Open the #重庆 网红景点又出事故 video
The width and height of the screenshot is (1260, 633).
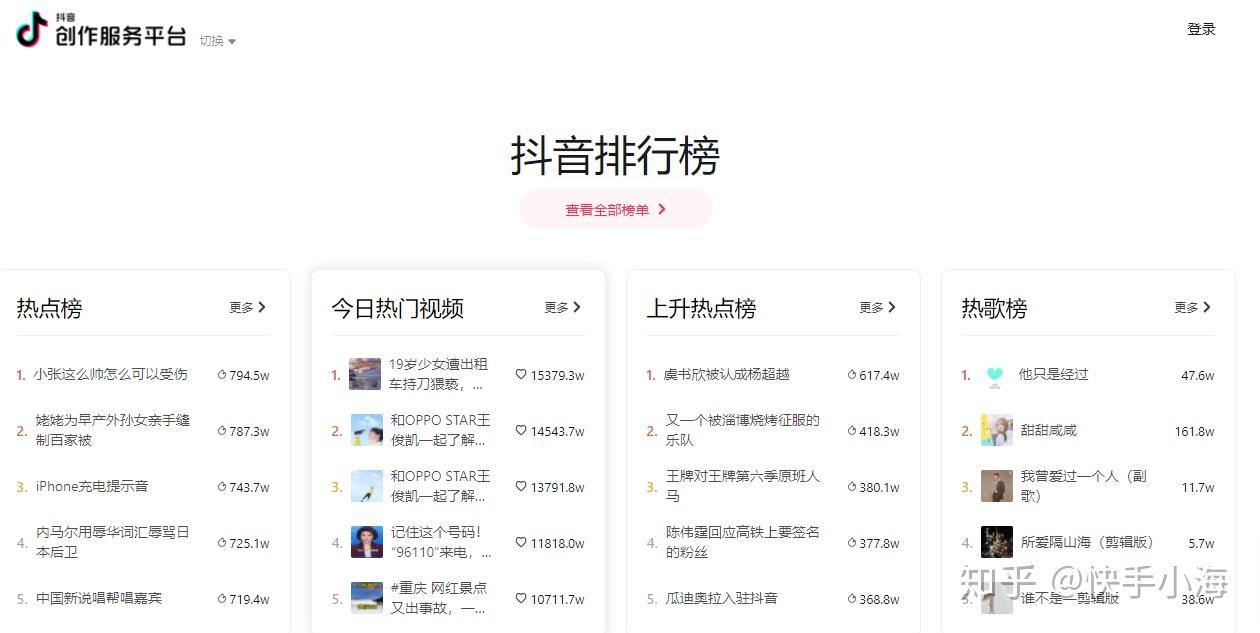pyautogui.click(x=438, y=598)
